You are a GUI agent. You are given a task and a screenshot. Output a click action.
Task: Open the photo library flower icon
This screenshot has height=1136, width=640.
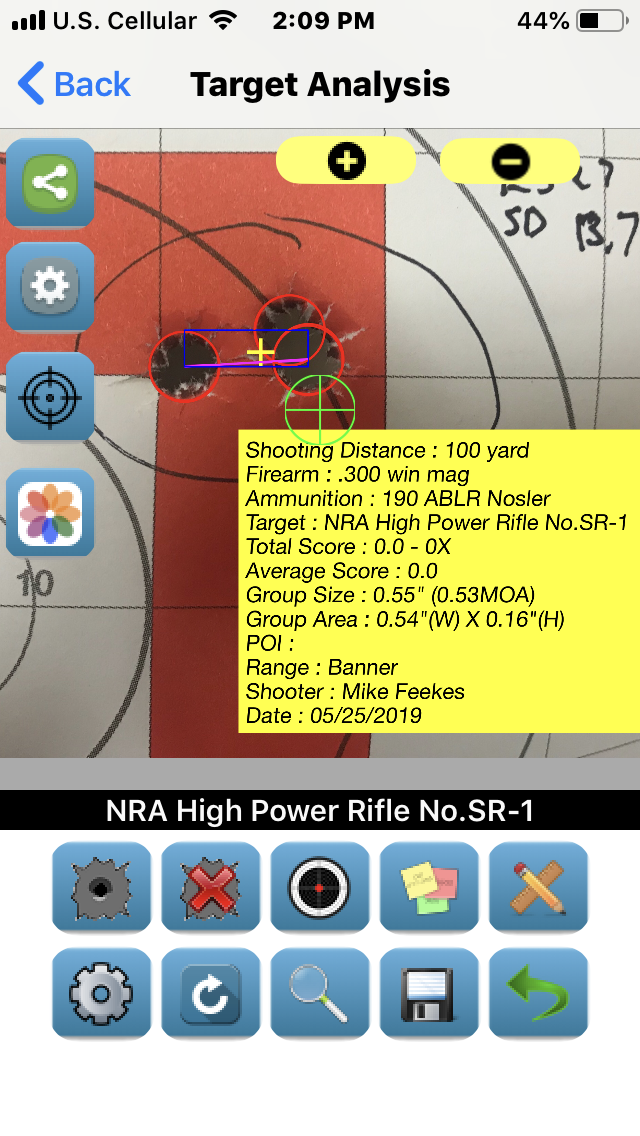50,512
